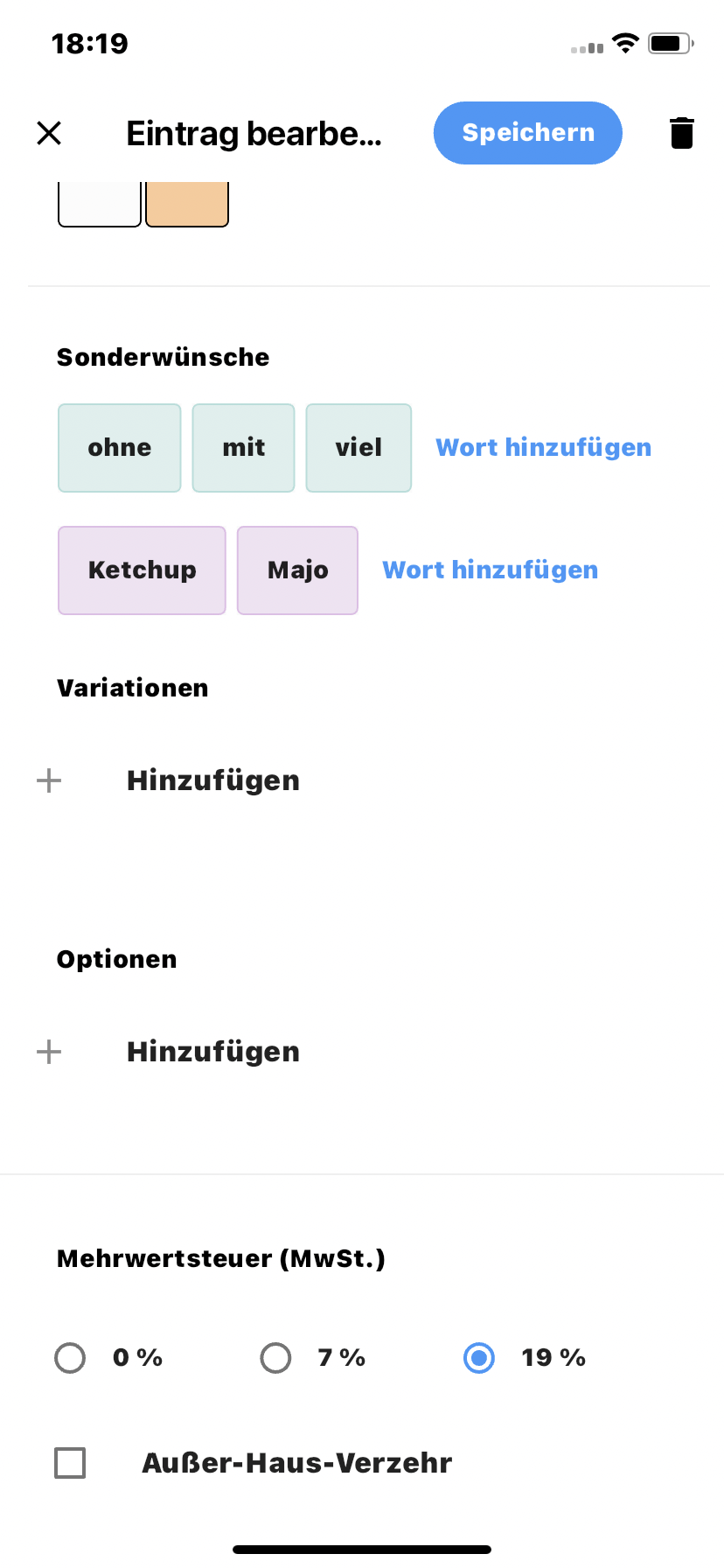Check the Außer-Haus-Verzehr box
The width and height of the screenshot is (724, 1568).
[x=70, y=1463]
